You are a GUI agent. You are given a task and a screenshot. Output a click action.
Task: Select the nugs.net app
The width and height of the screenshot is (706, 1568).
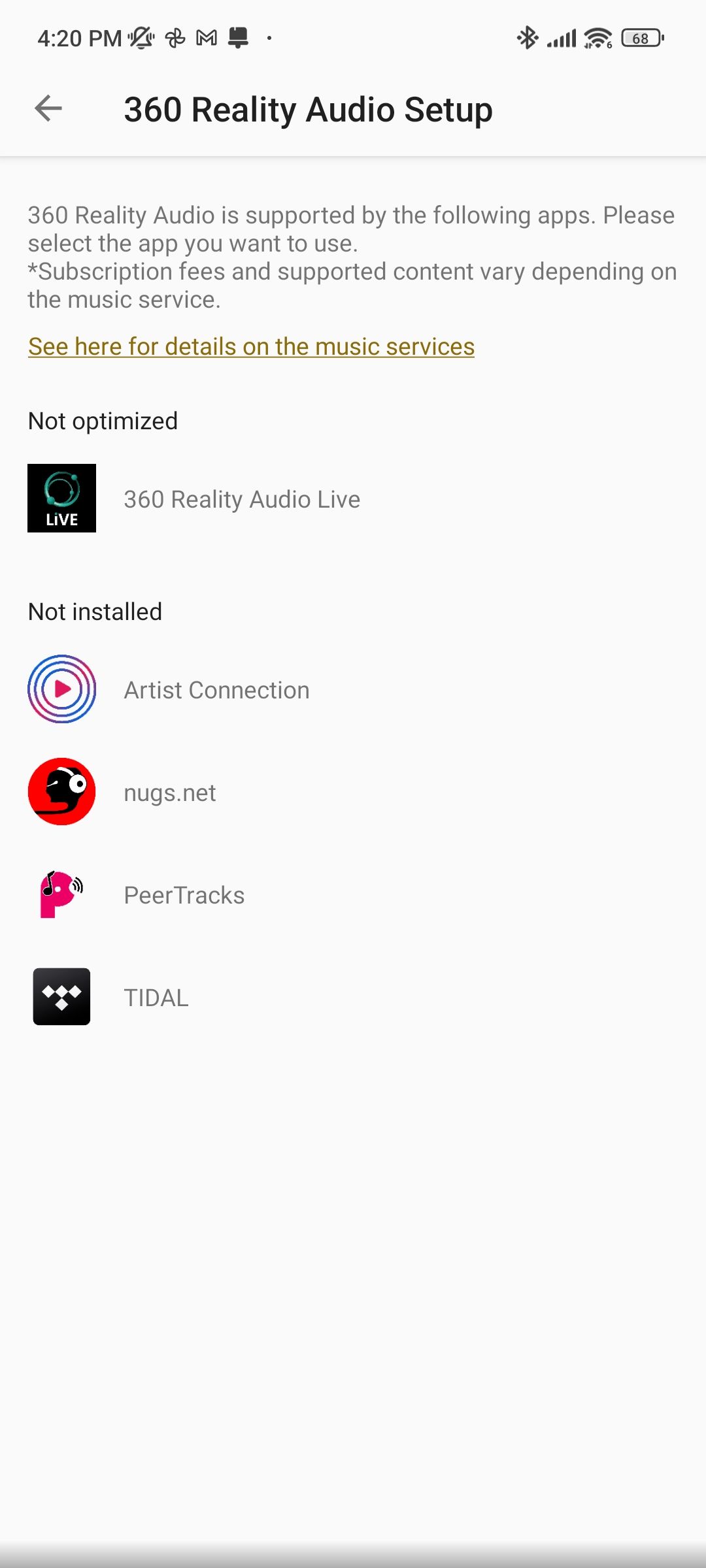[169, 792]
